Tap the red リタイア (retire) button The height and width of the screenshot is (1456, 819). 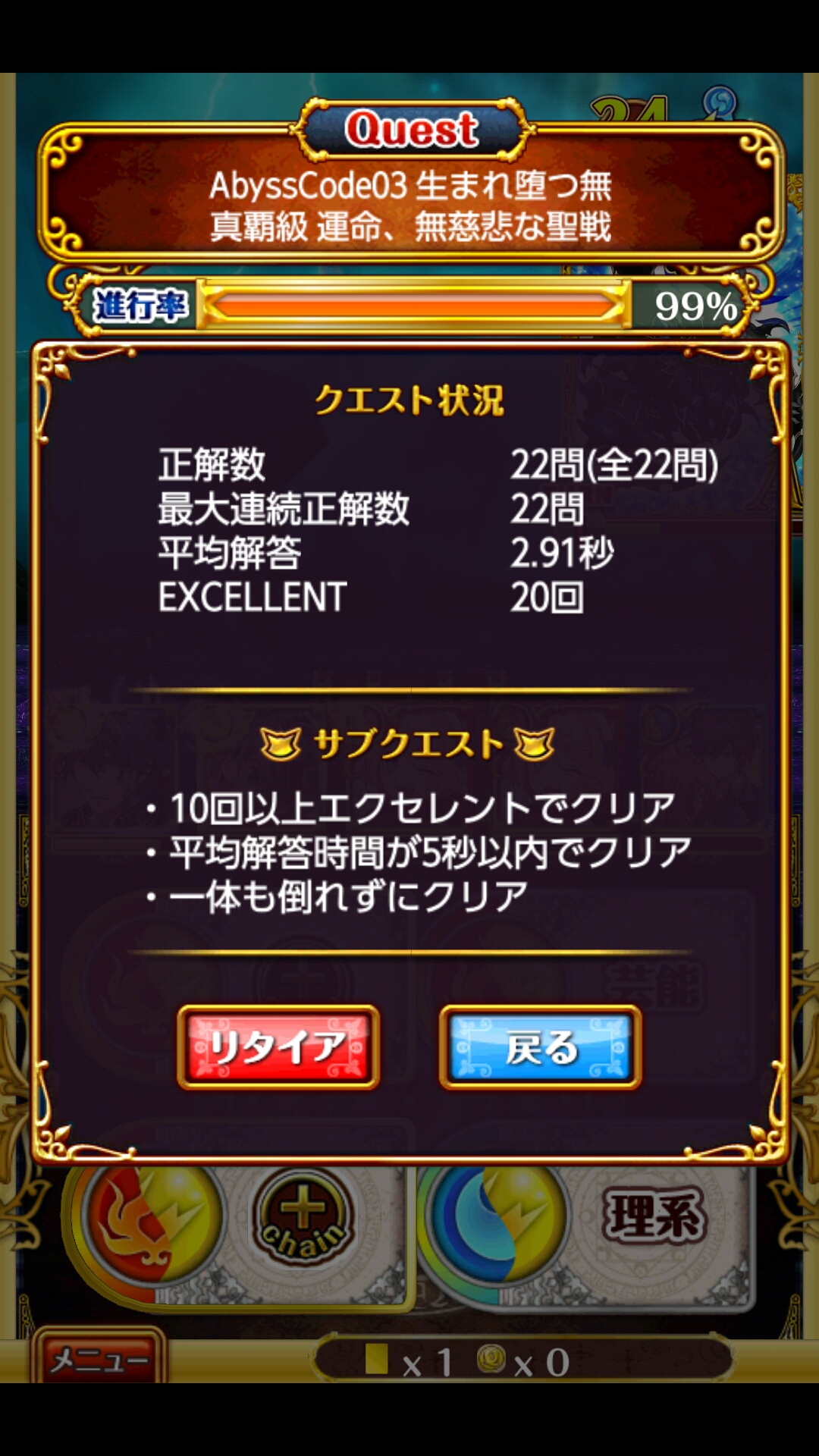278,1047
